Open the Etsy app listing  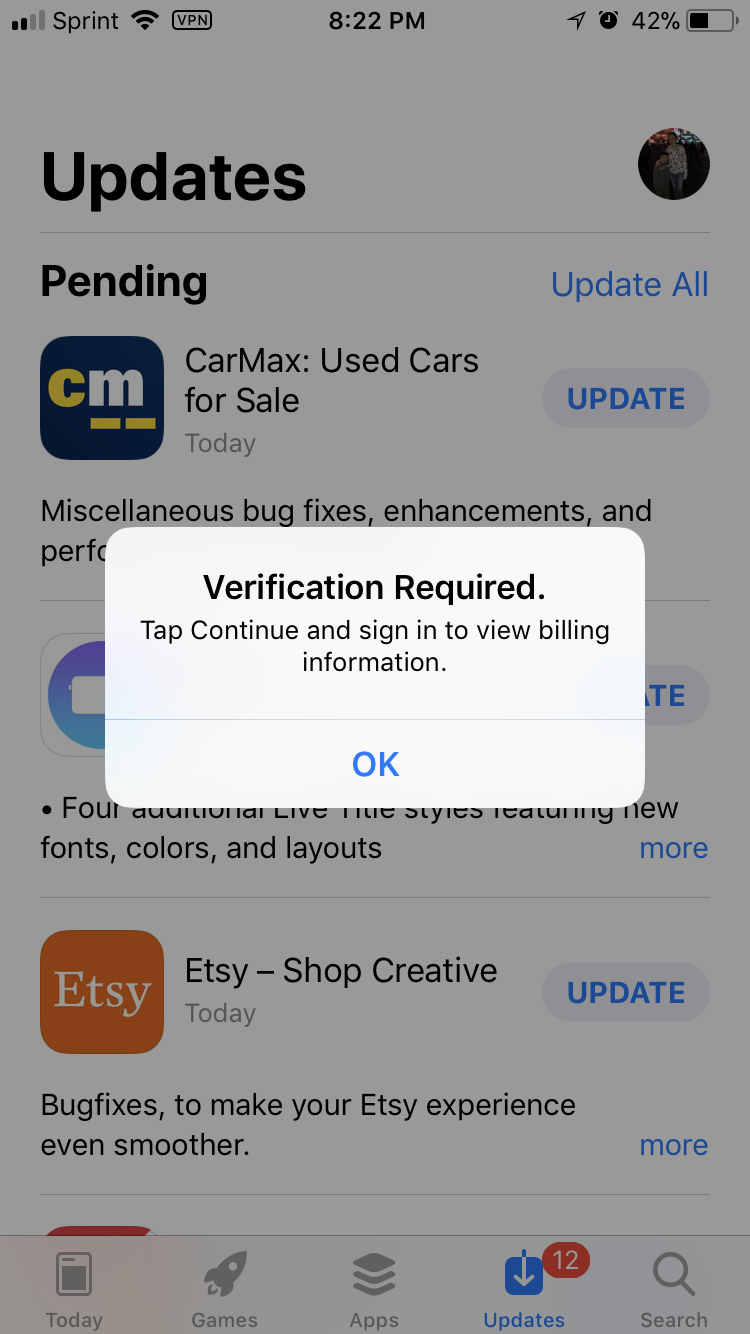pyautogui.click(x=102, y=992)
